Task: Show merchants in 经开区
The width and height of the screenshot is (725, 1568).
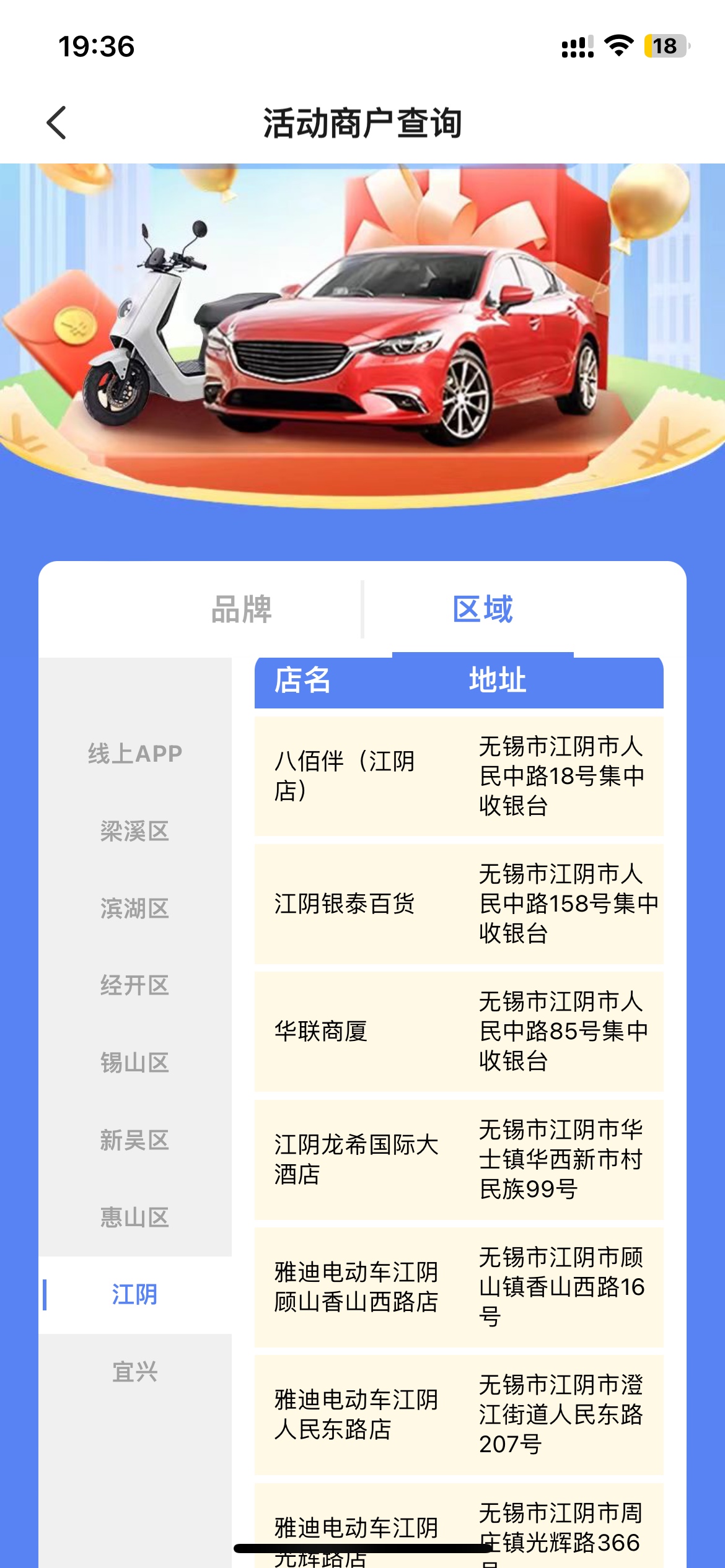Action: point(135,985)
